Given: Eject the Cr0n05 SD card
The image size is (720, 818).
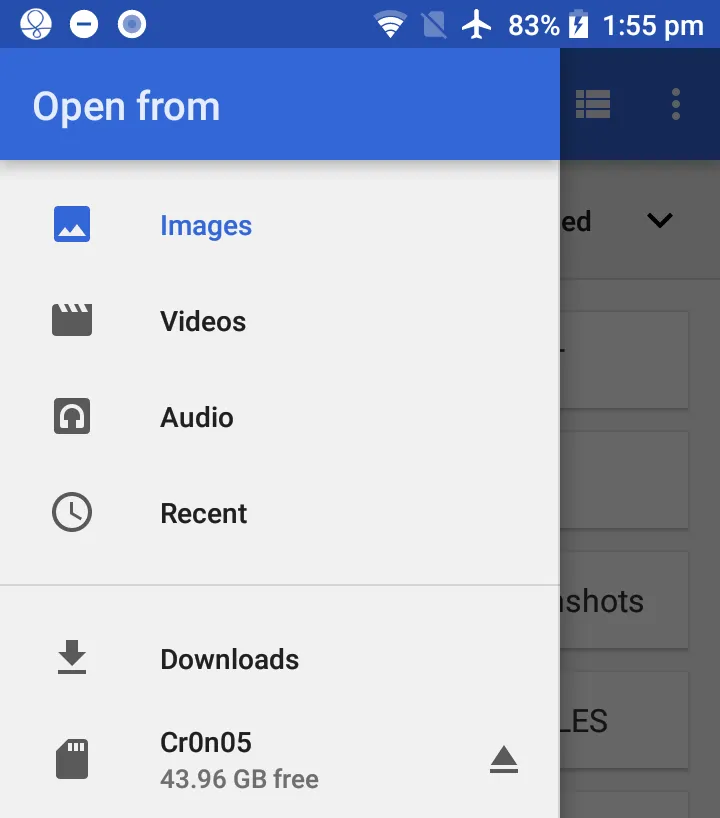Looking at the screenshot, I should [504, 760].
